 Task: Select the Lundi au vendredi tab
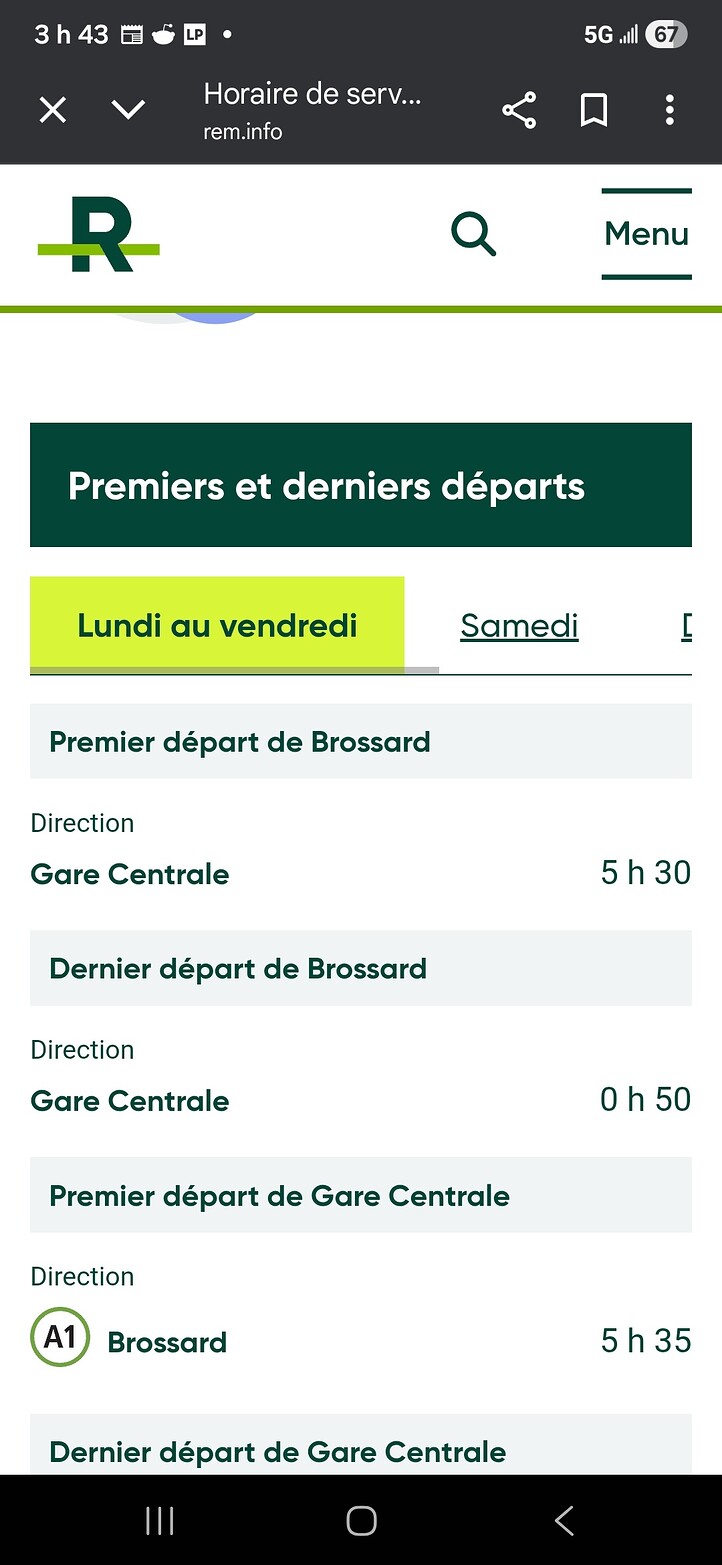217,626
